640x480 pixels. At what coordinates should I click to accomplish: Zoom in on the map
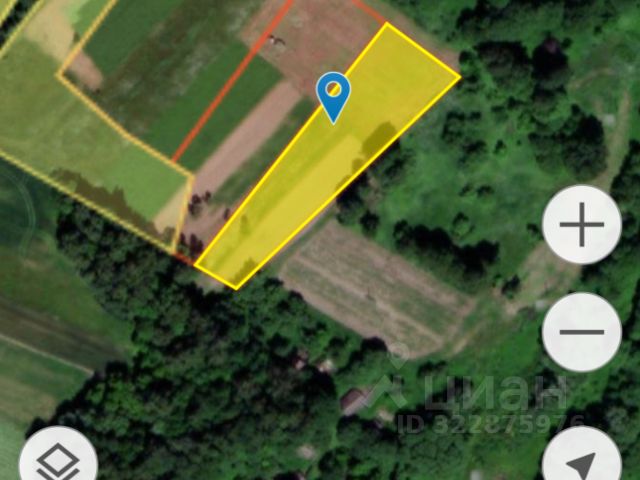click(581, 225)
